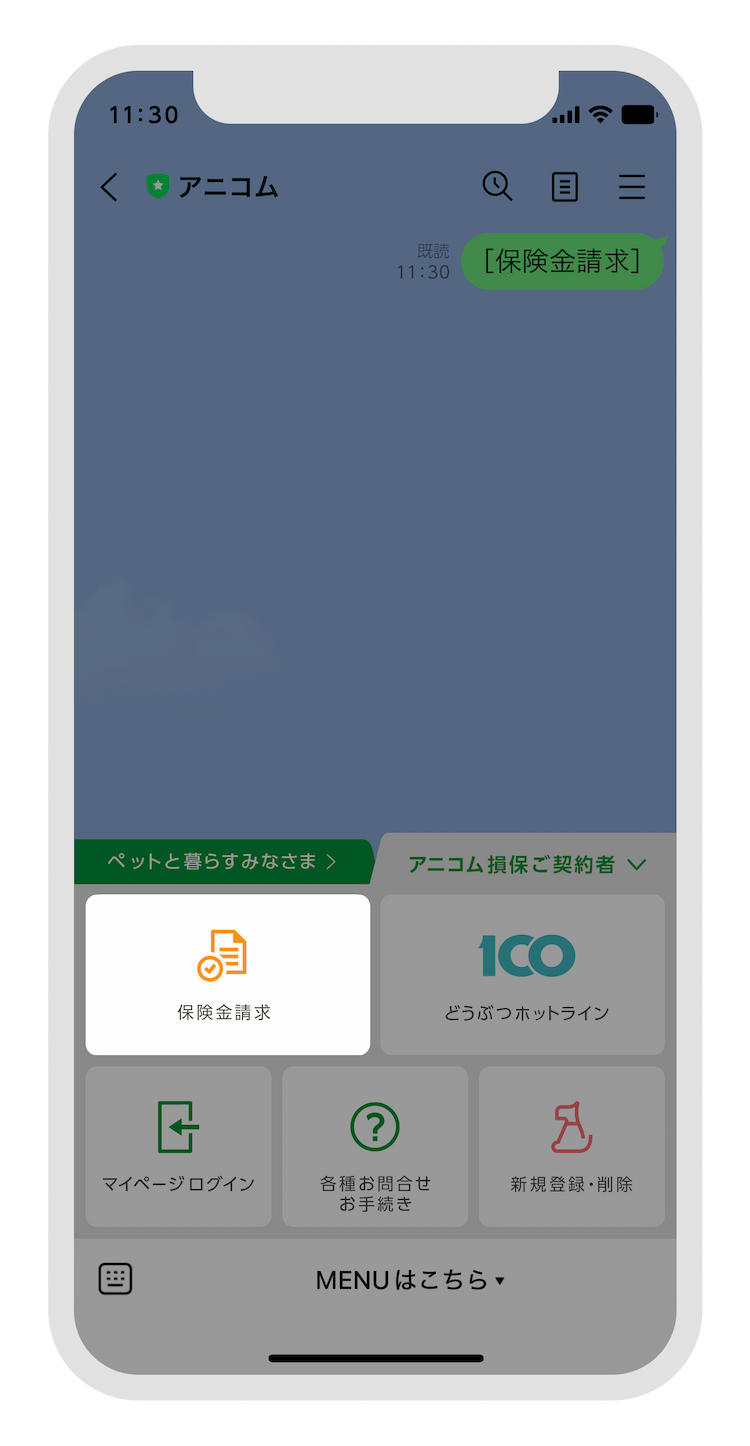Open the chat hamburger menu
750x1446 pixels.
(x=631, y=187)
